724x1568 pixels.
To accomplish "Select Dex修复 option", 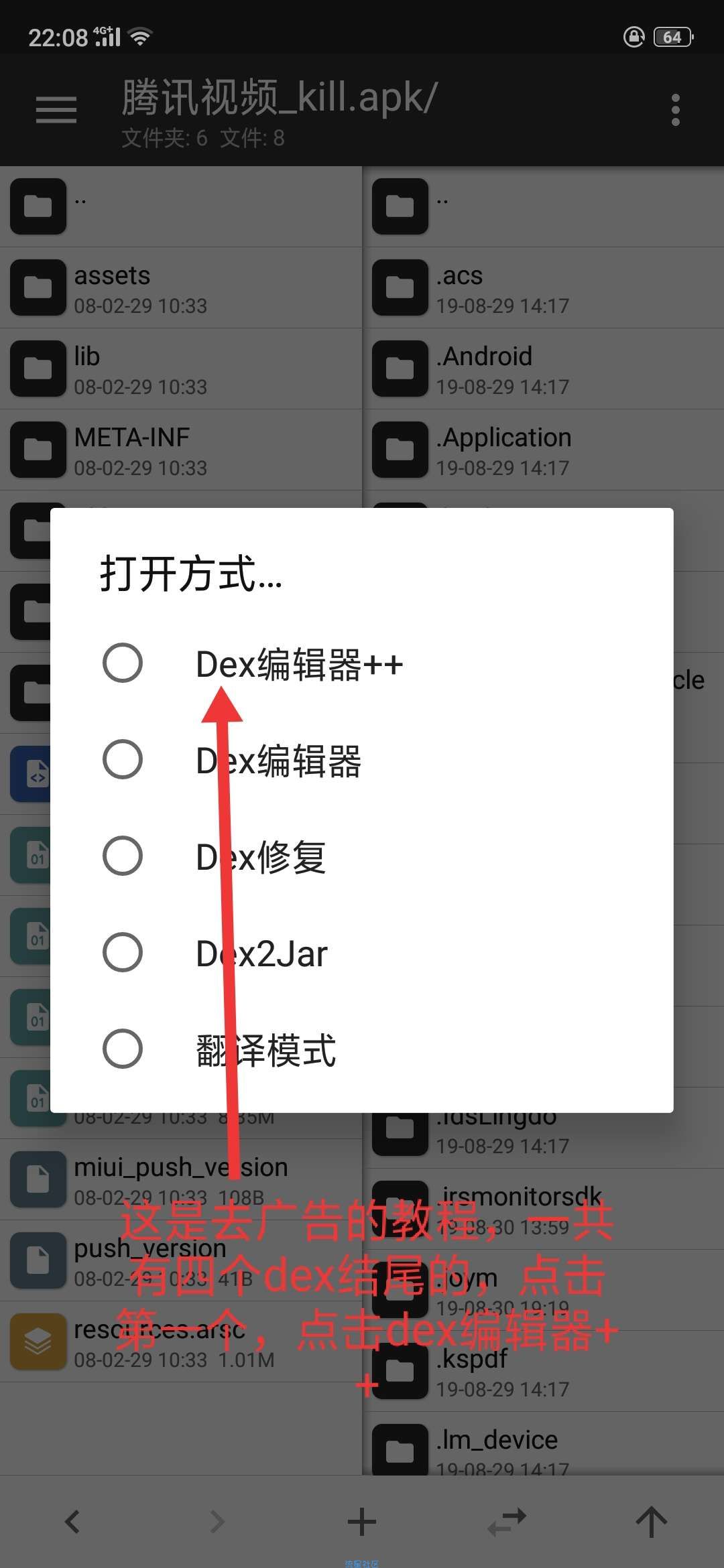I will (x=123, y=856).
